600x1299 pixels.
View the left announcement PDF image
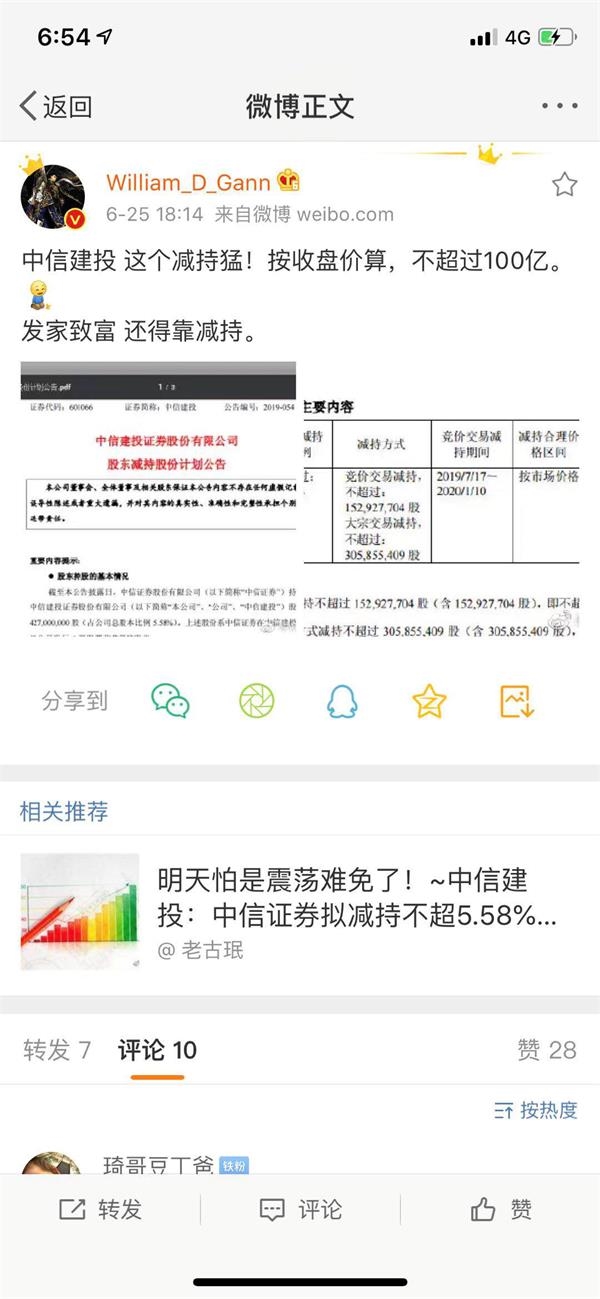tap(158, 501)
